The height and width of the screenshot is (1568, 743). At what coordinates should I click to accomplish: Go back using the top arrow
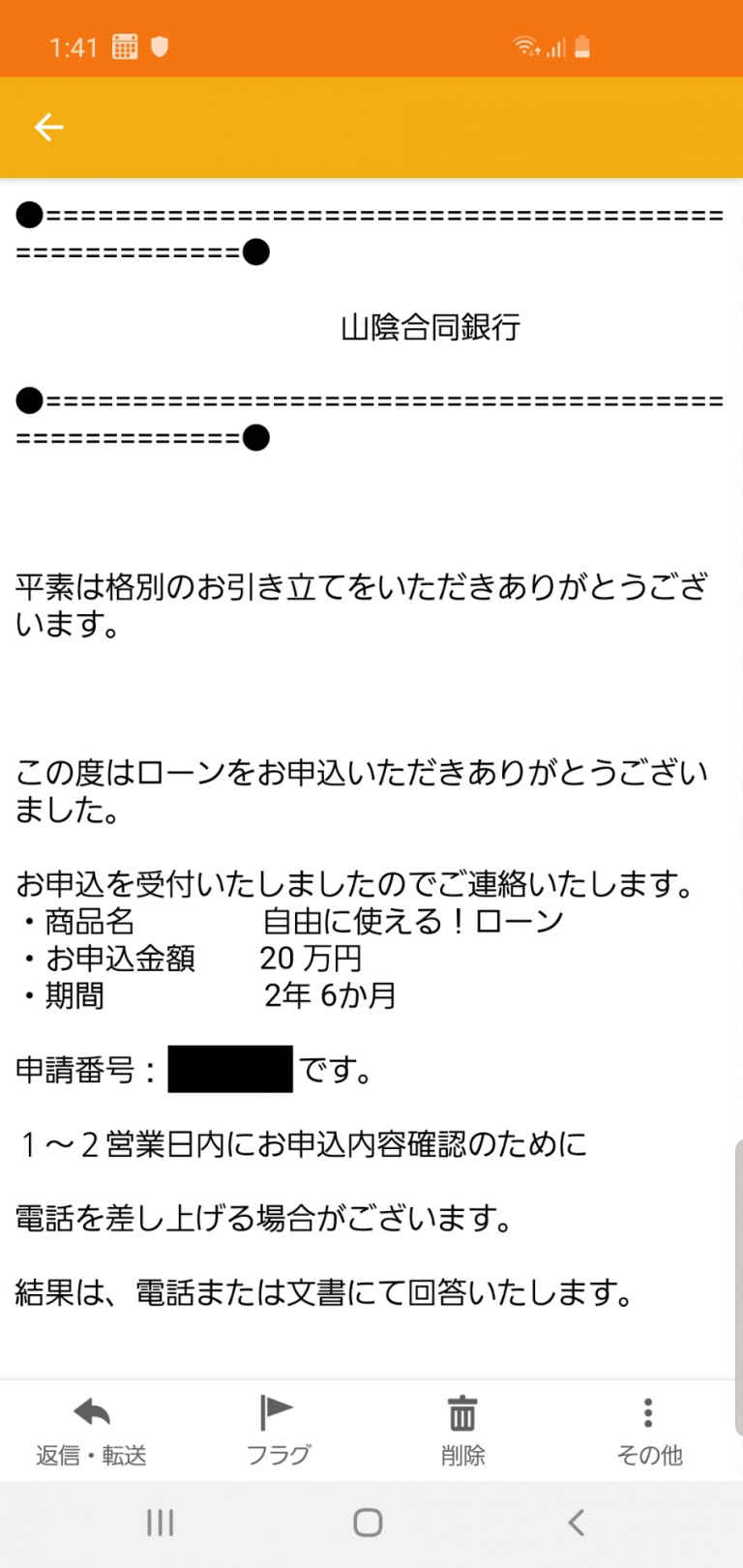pos(48,128)
